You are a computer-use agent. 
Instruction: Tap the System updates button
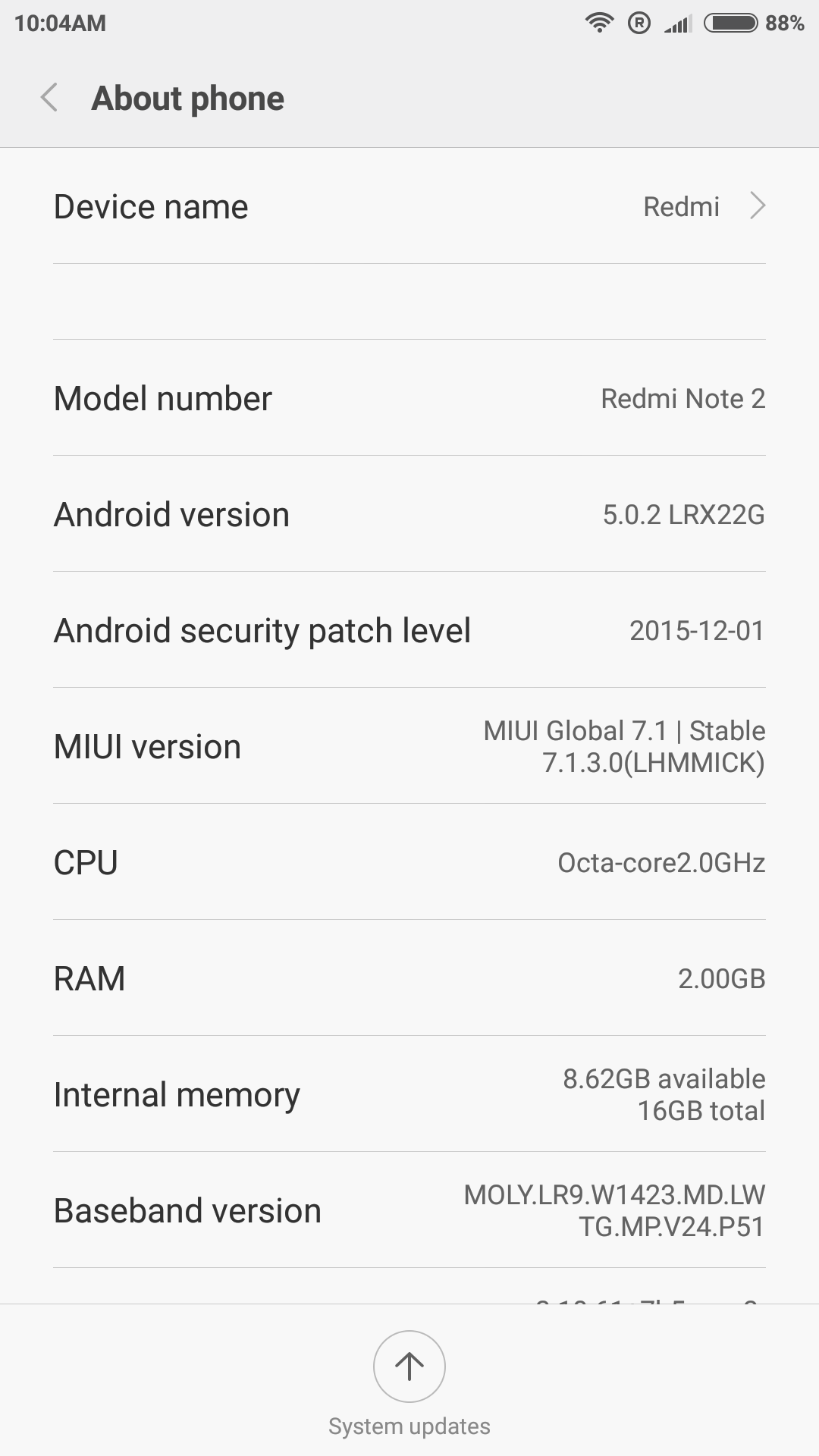(409, 1367)
